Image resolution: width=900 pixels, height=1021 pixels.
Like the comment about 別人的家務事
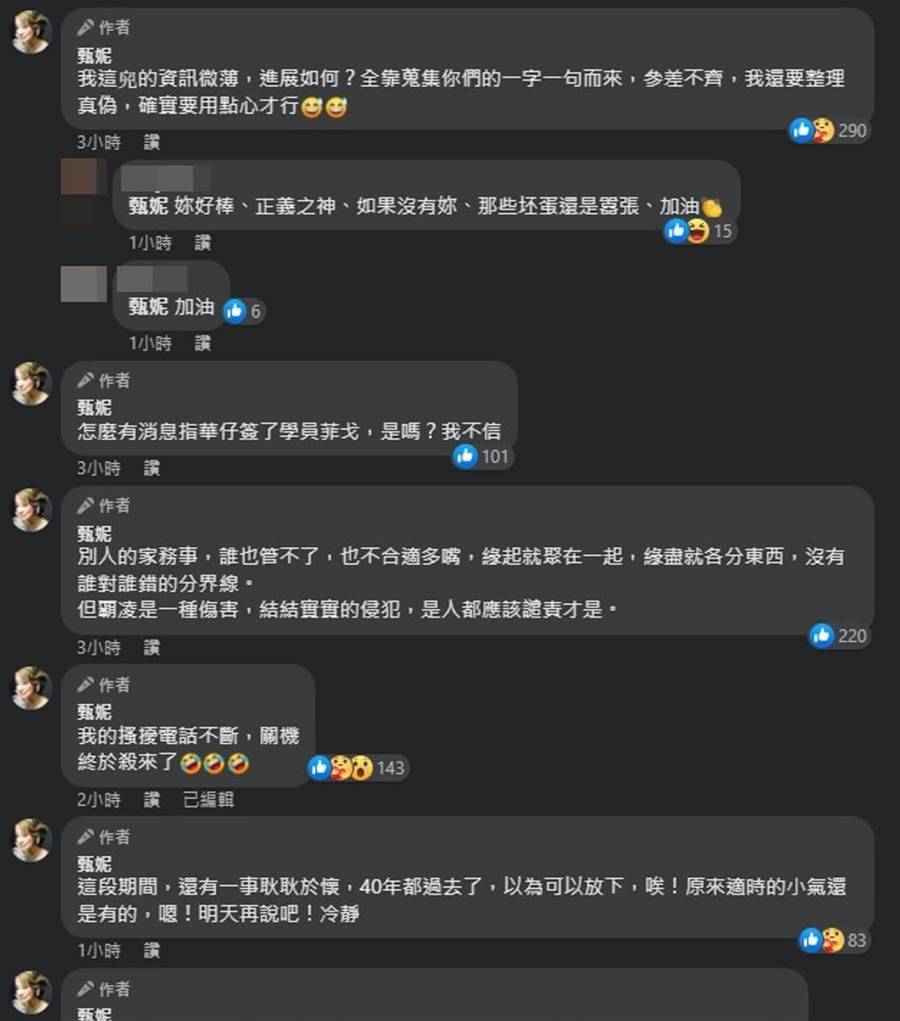point(151,648)
